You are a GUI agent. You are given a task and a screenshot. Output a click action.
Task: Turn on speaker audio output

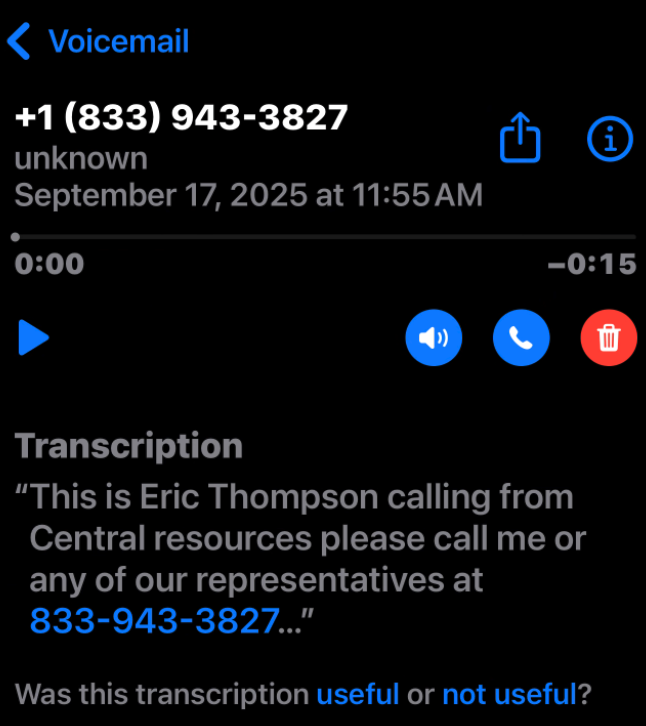(x=433, y=338)
